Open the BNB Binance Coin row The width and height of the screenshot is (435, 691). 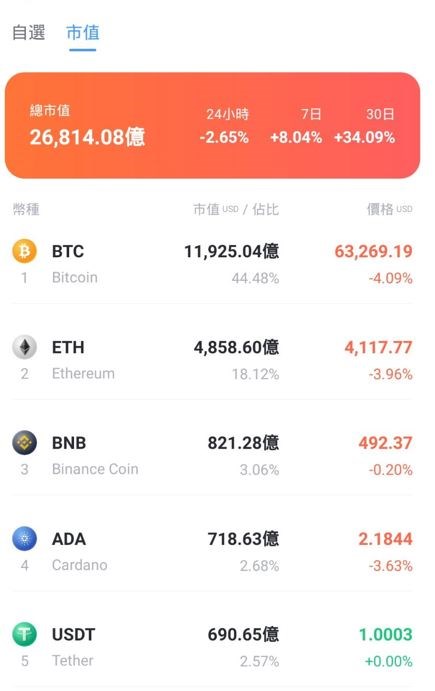click(212, 456)
